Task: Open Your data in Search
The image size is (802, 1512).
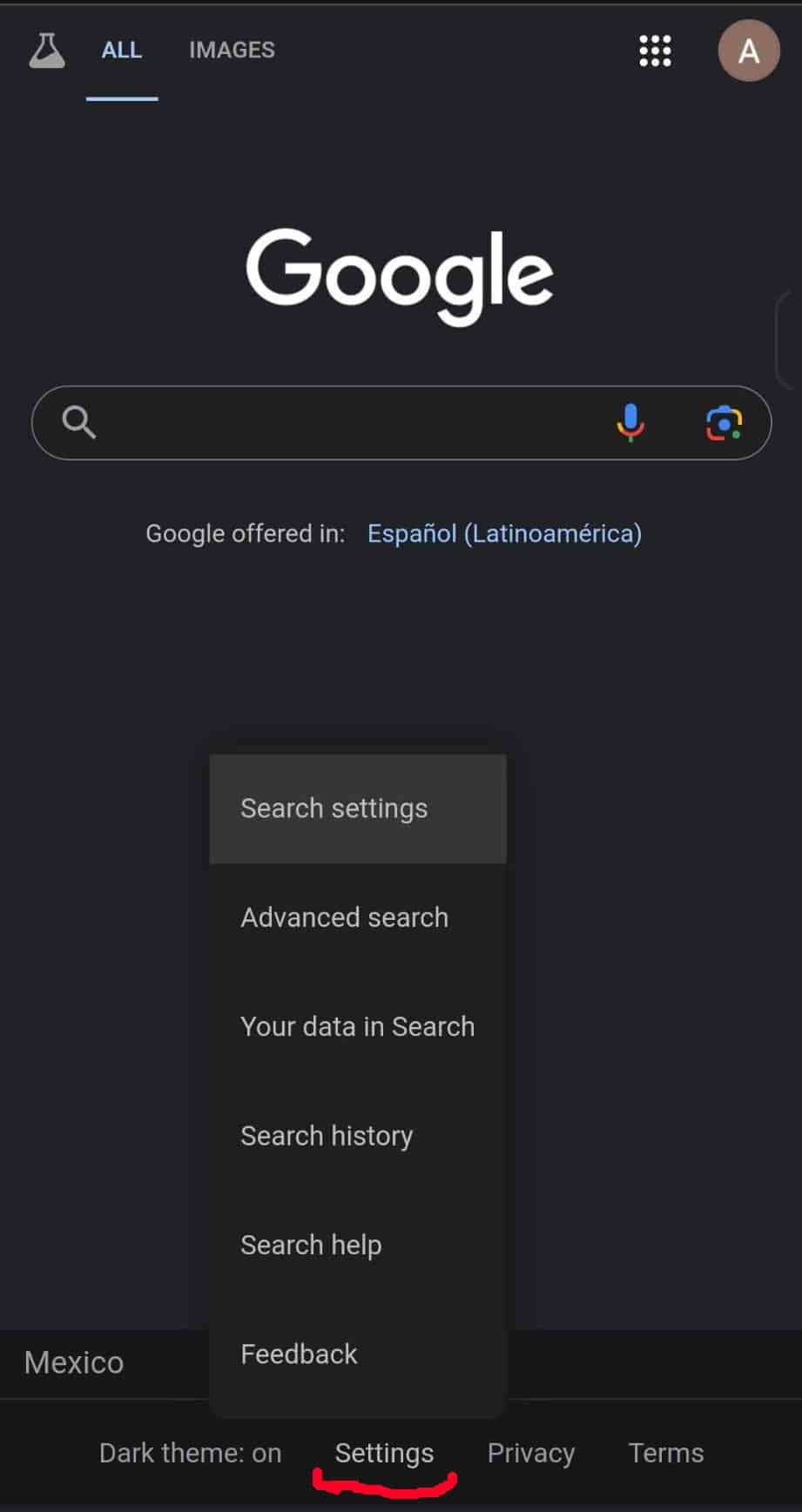Action: 357,1027
